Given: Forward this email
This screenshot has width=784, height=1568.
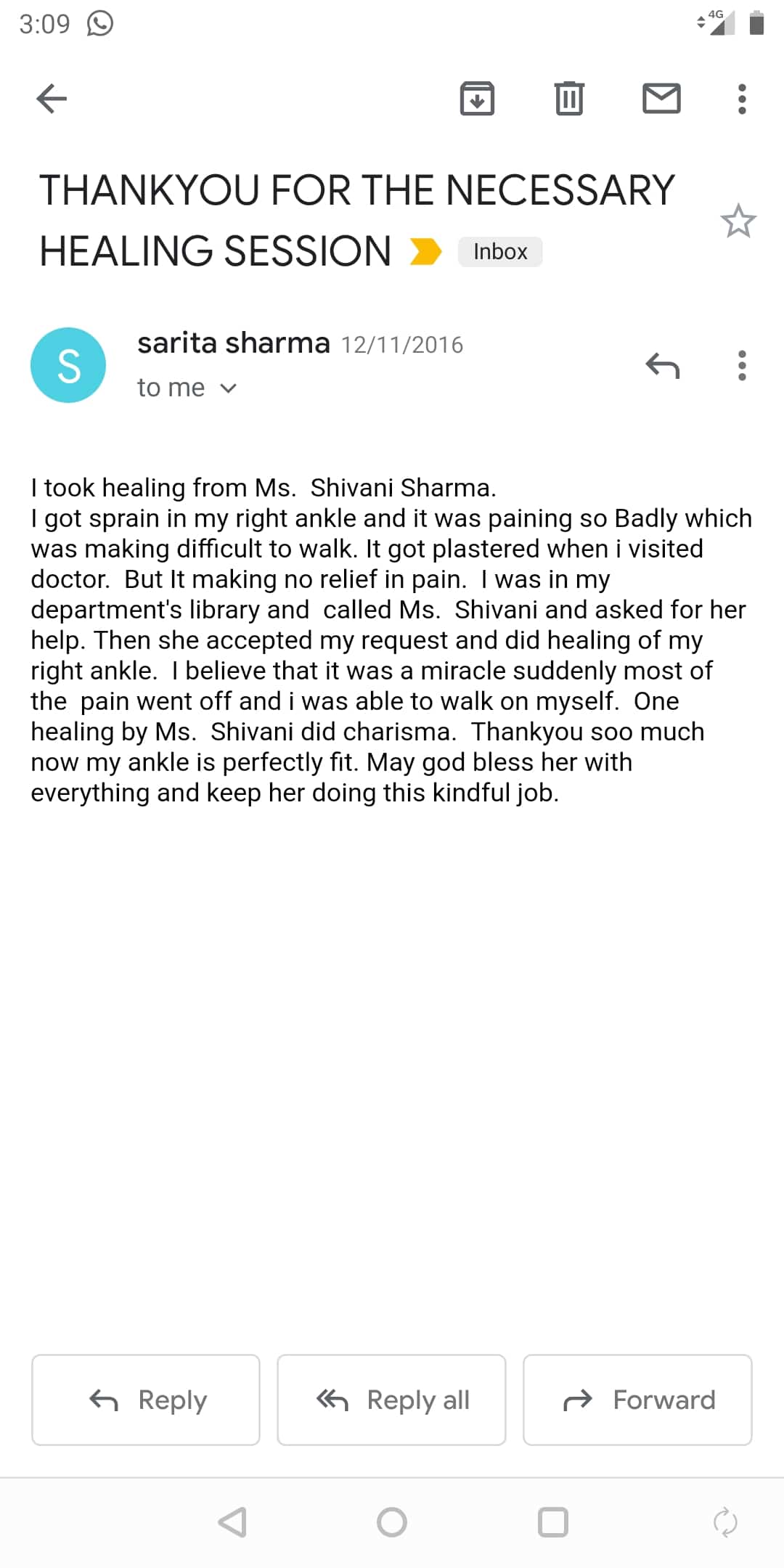Looking at the screenshot, I should 637,1400.
